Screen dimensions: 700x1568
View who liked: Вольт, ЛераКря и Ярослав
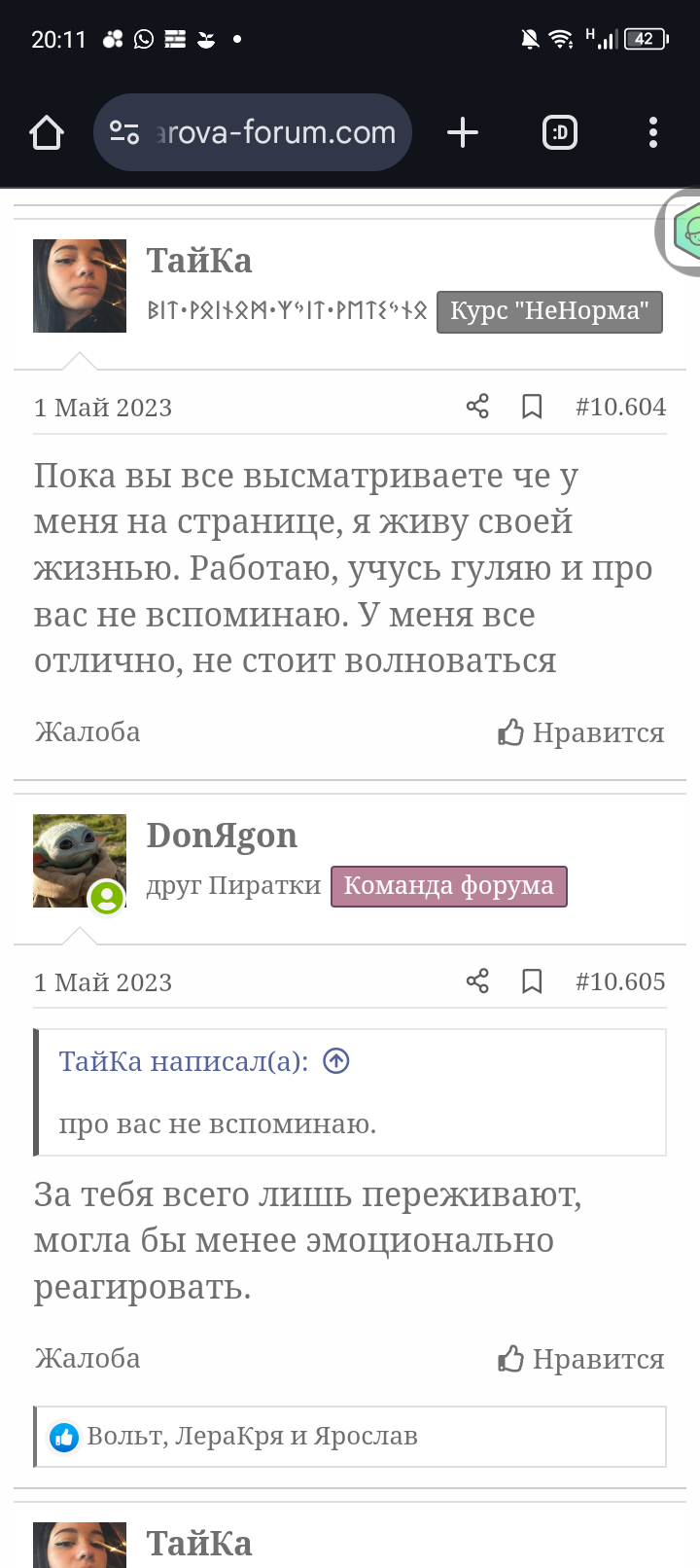[x=252, y=1436]
